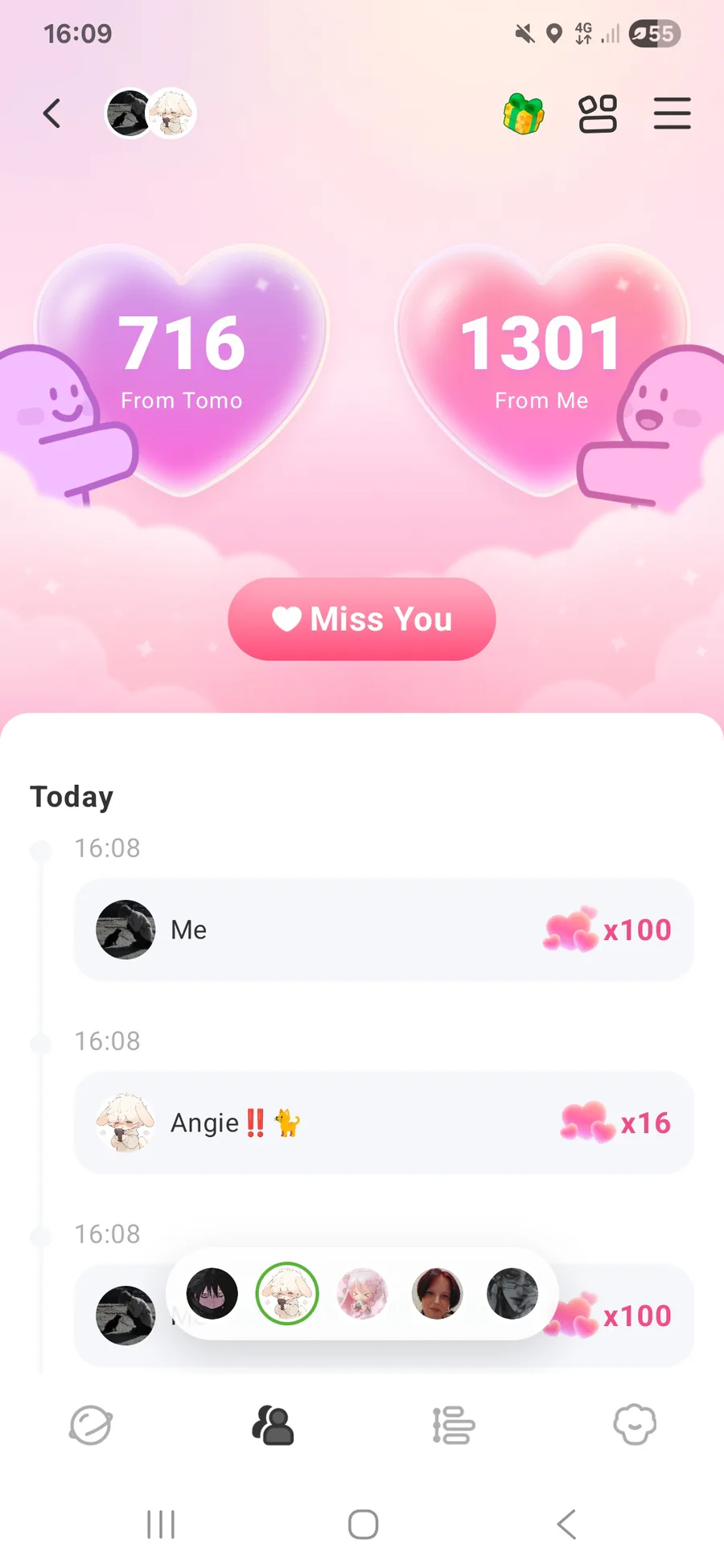This screenshot has width=724, height=1568.
Task: Switch to the planet explore tab
Action: (x=91, y=1425)
